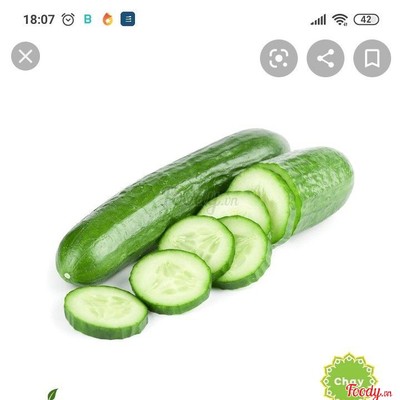Bookmark this image
This screenshot has width=400, height=400.
(x=372, y=58)
